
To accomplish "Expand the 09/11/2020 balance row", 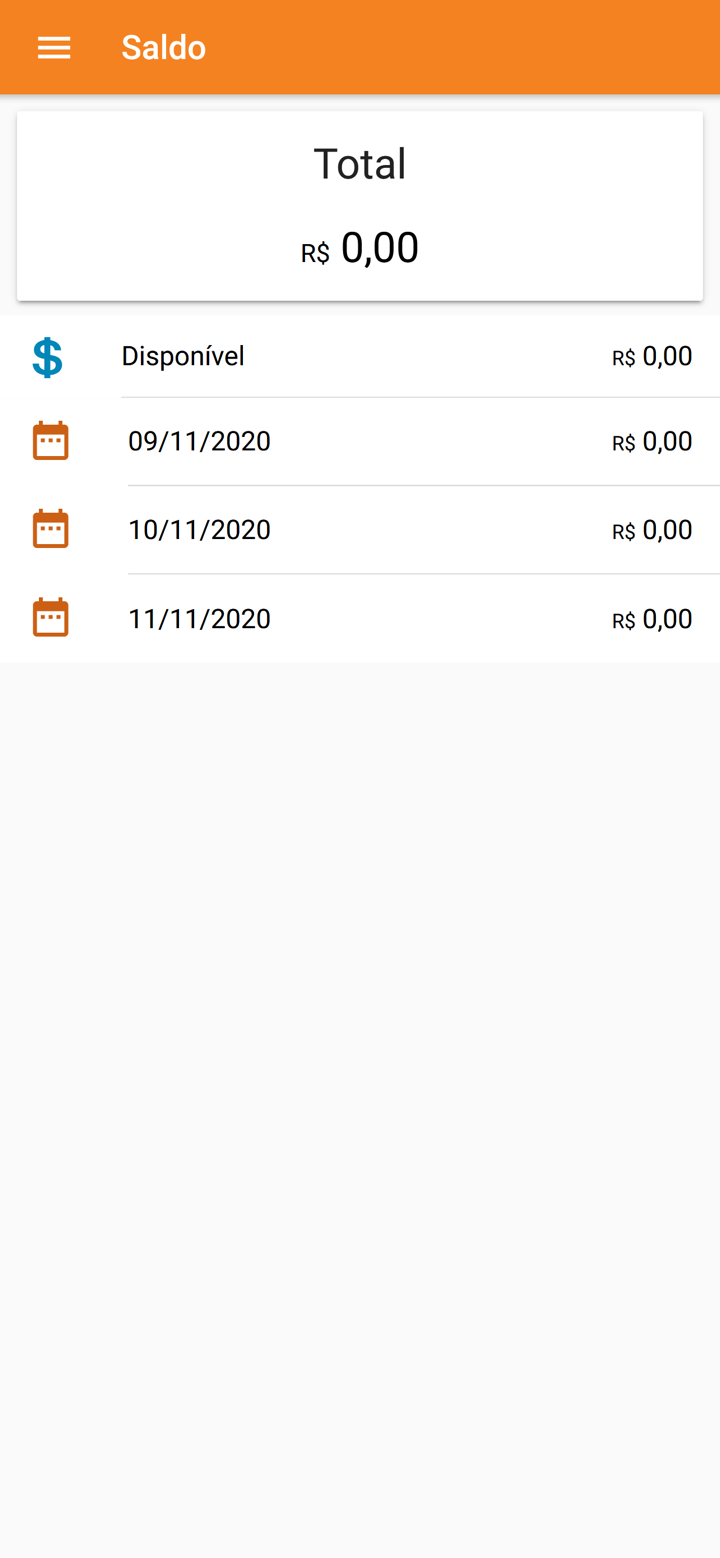I will click(x=360, y=440).
